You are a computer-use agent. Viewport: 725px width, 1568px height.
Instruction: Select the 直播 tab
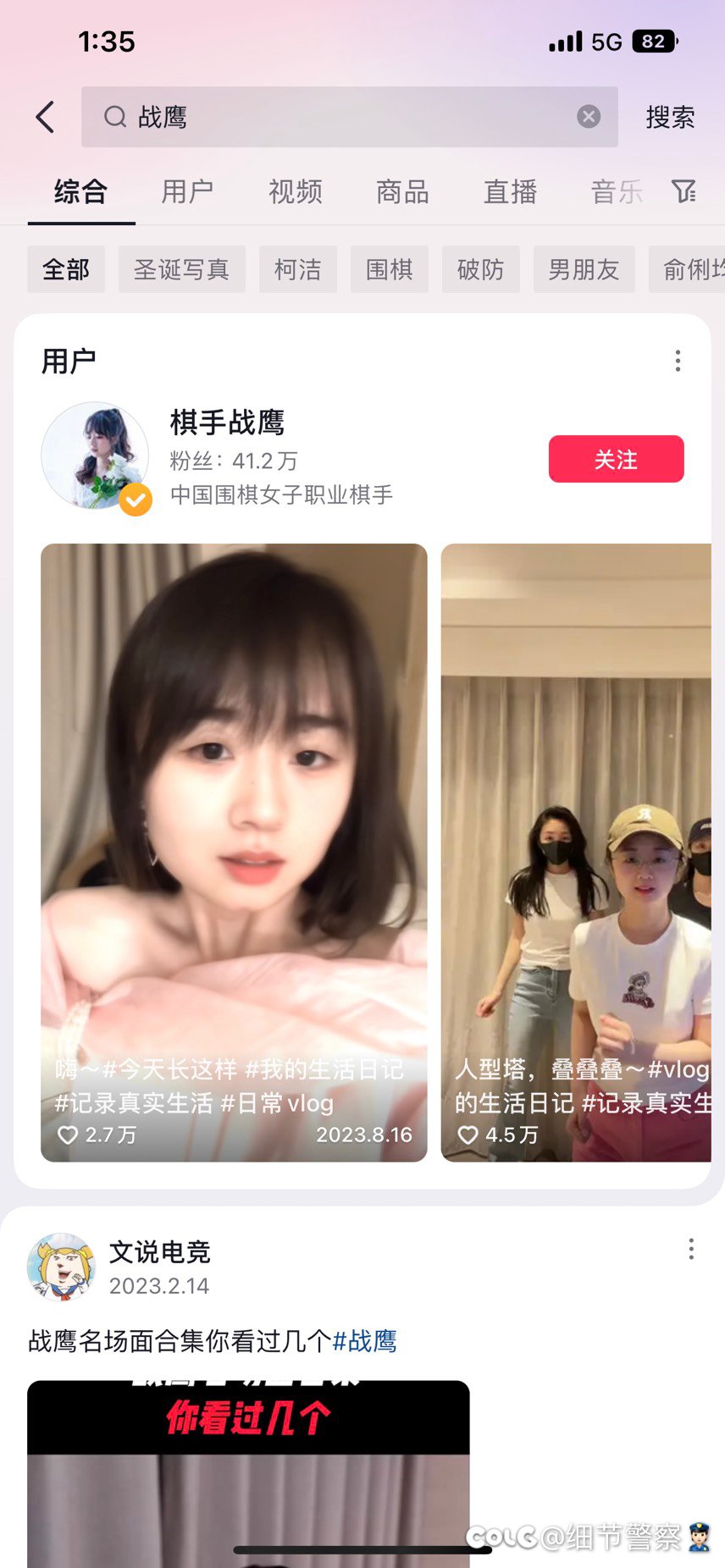(510, 191)
